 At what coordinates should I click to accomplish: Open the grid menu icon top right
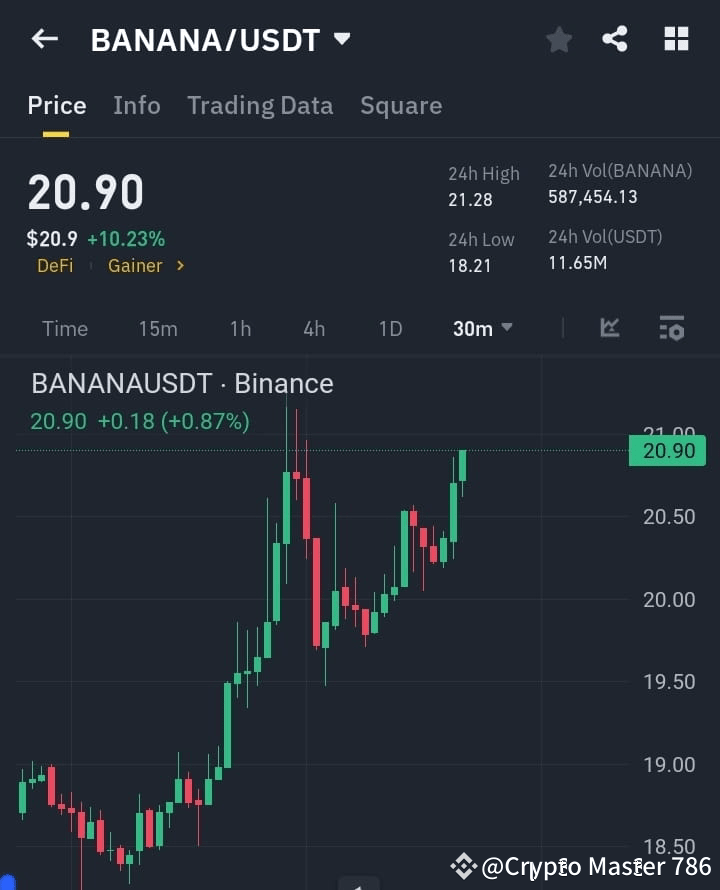[x=676, y=39]
